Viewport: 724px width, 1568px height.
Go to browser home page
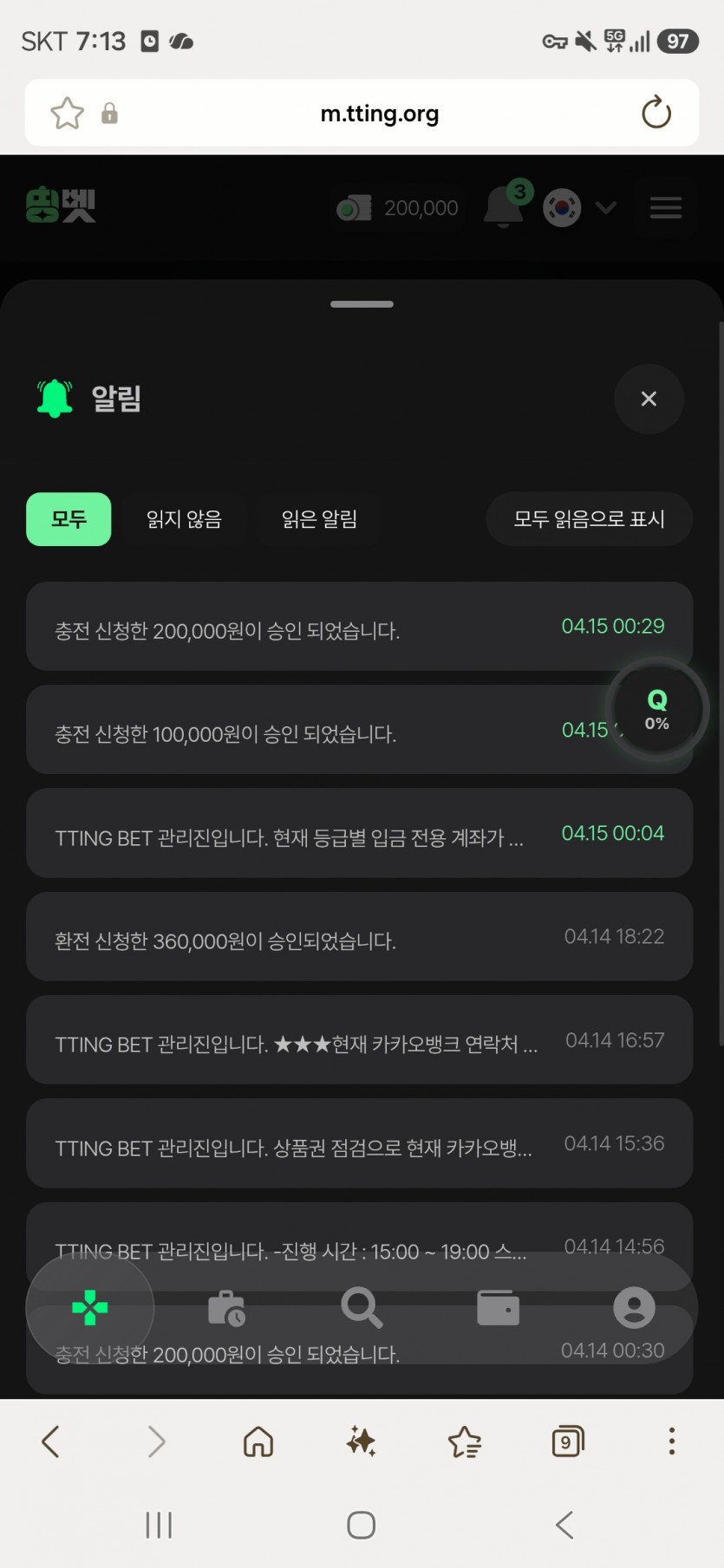258,1441
